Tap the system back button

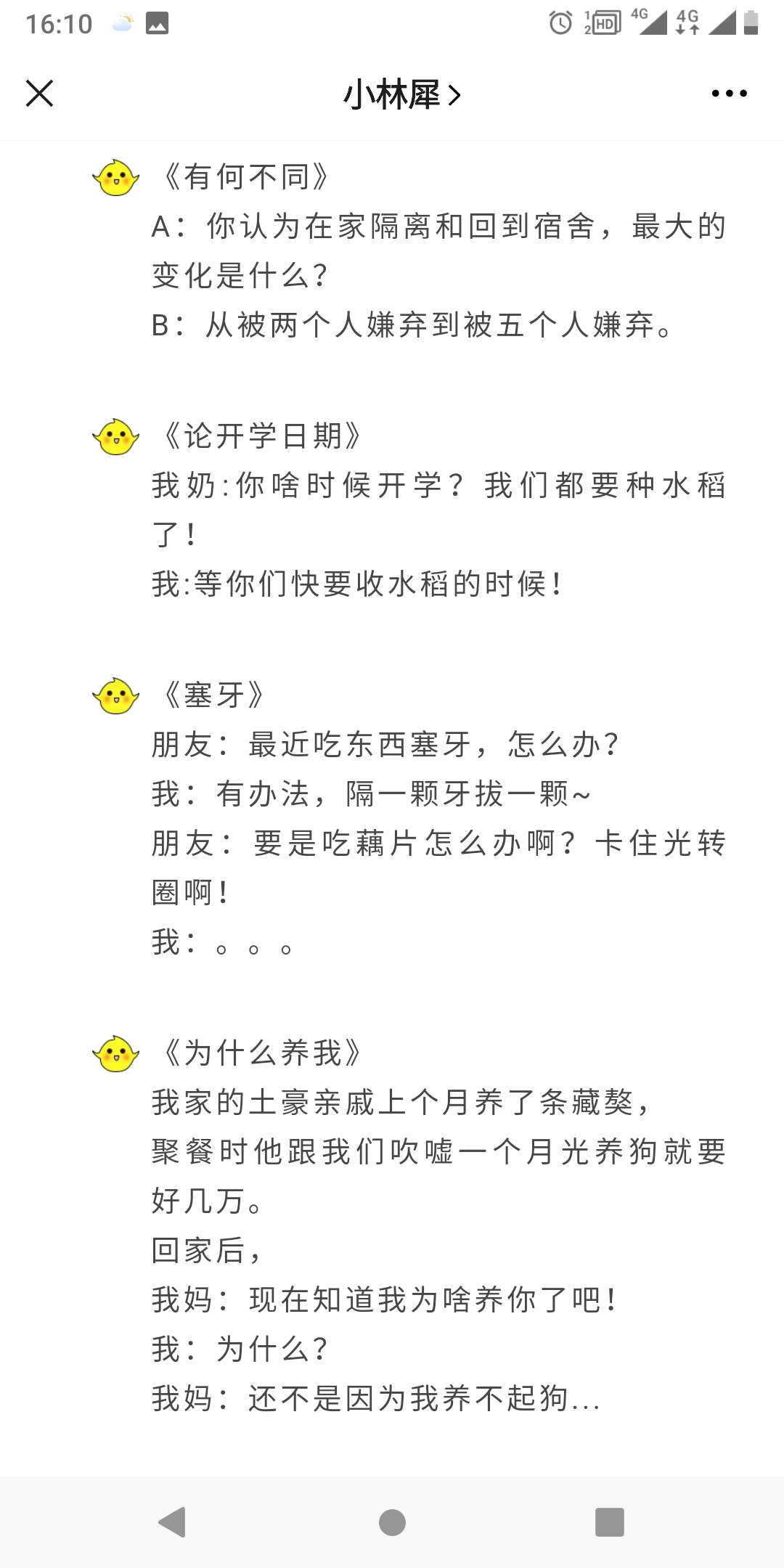pyautogui.click(x=173, y=1522)
